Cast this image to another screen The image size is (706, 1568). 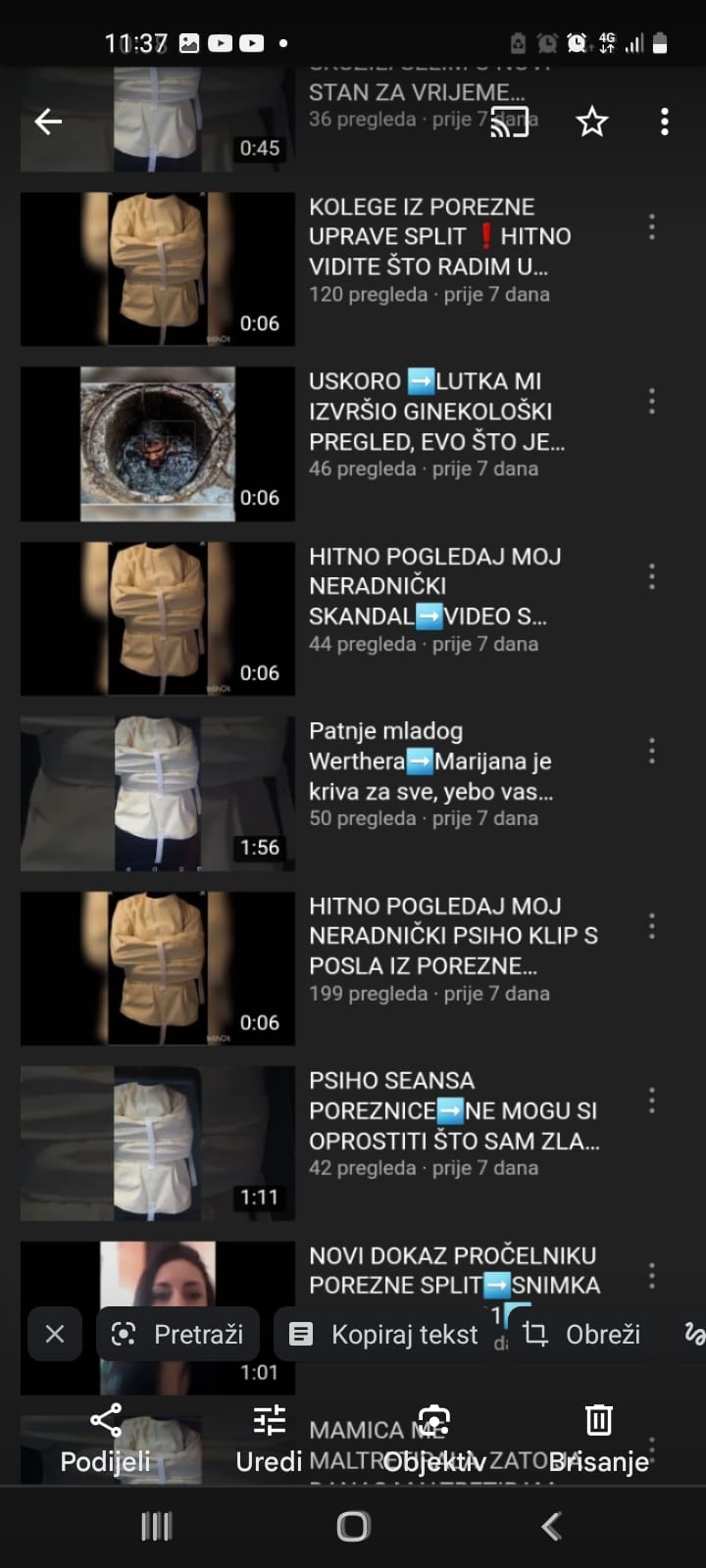tap(510, 122)
